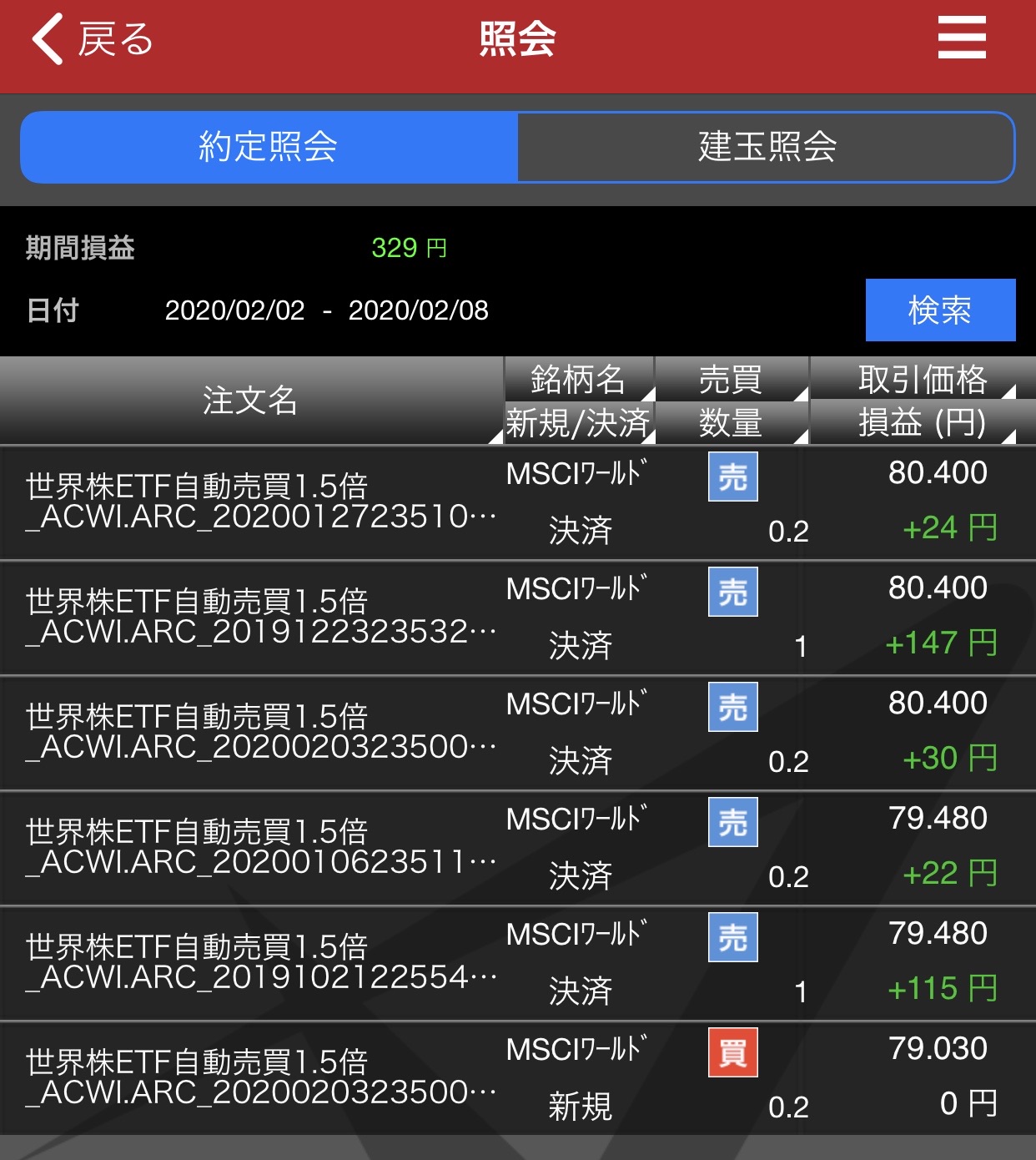Screen dimensions: 1036x1160
Task: Open the hamburger menu
Action: point(962,38)
